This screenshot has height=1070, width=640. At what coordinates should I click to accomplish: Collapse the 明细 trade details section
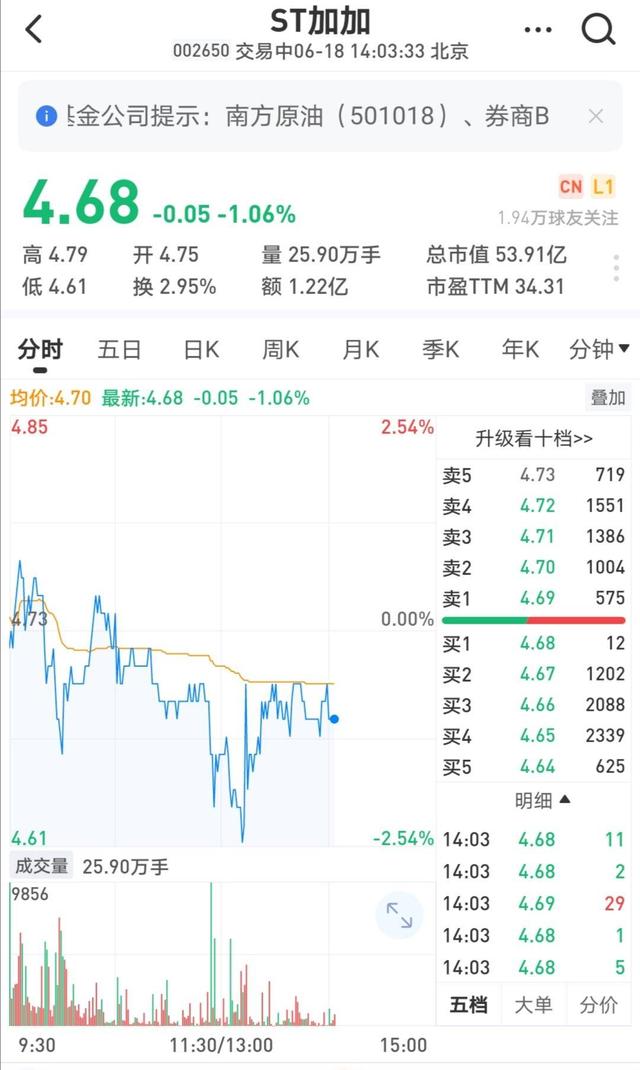(543, 800)
